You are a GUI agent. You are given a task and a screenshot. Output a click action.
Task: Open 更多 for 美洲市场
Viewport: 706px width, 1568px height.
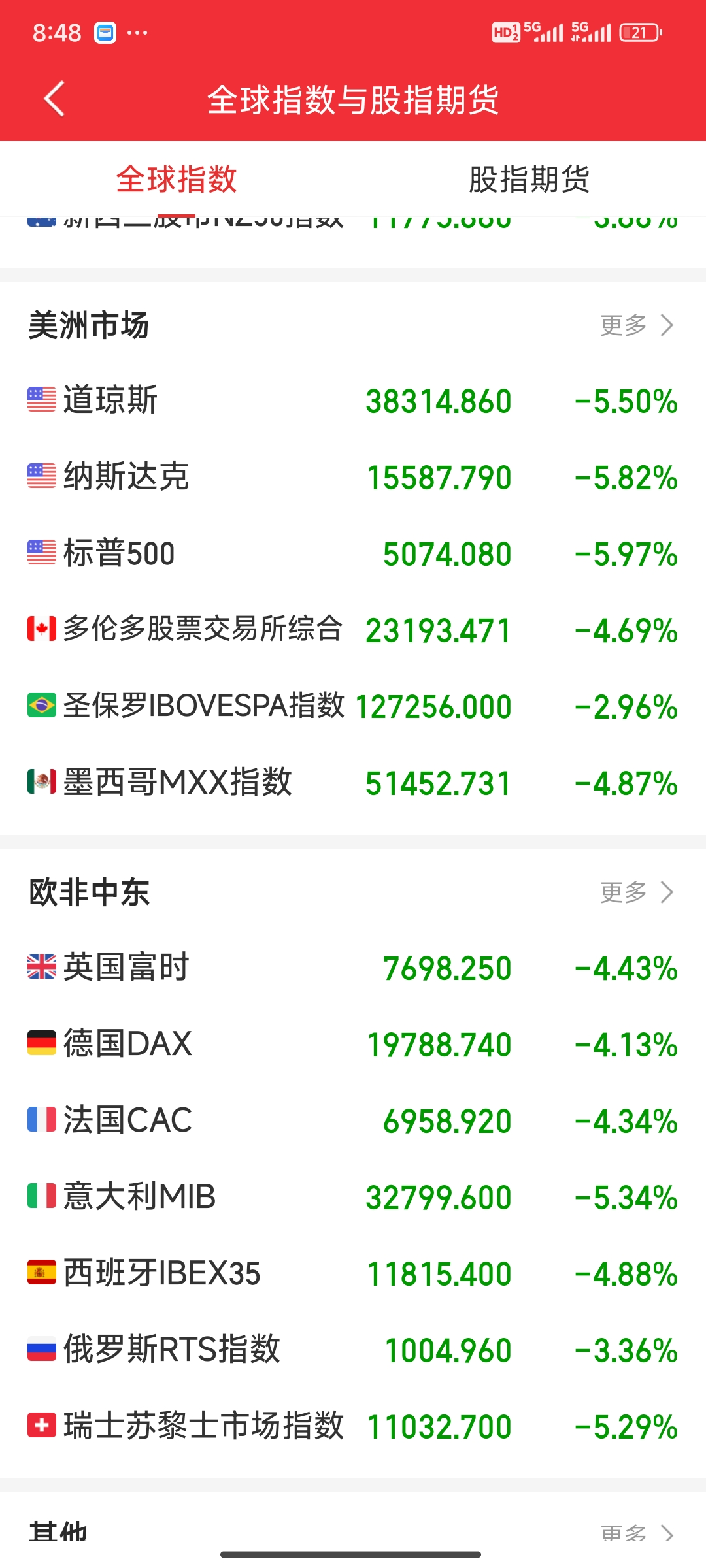coord(636,325)
